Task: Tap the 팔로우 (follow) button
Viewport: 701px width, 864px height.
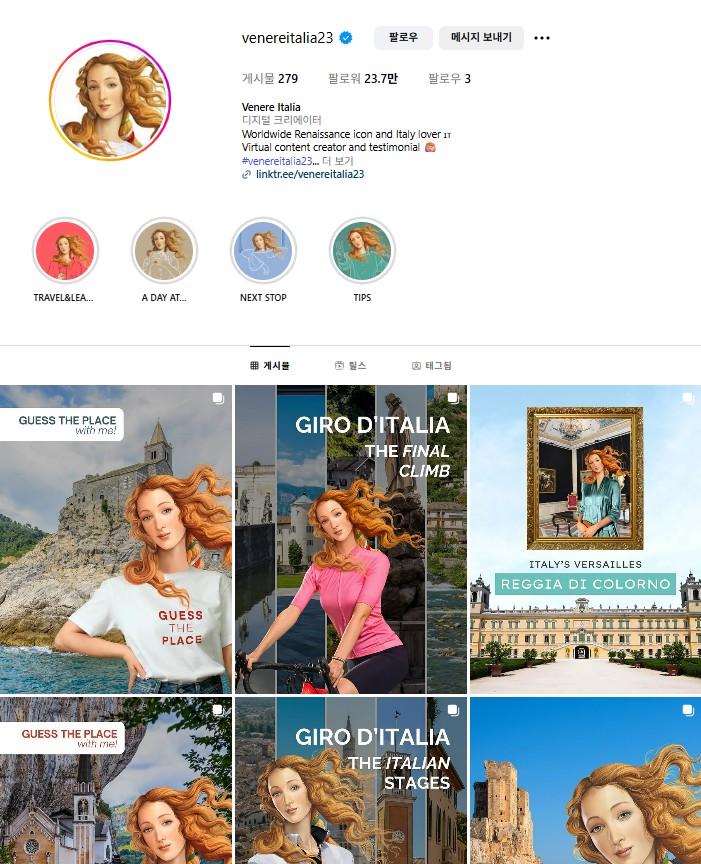Action: point(403,38)
